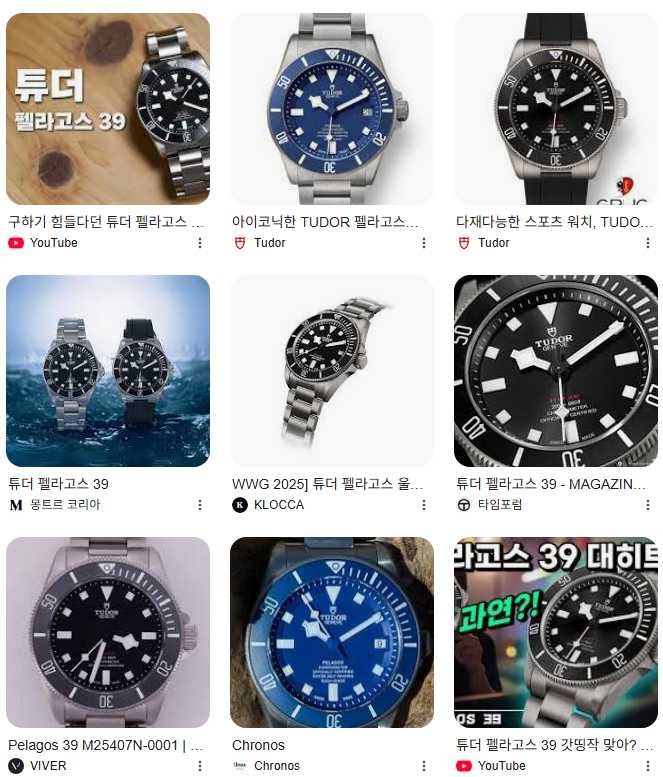Screen dimensions: 663x777
Task: Open the 튜더 펠라고스 39 갓띵작 YouTube result
Action: (556, 632)
